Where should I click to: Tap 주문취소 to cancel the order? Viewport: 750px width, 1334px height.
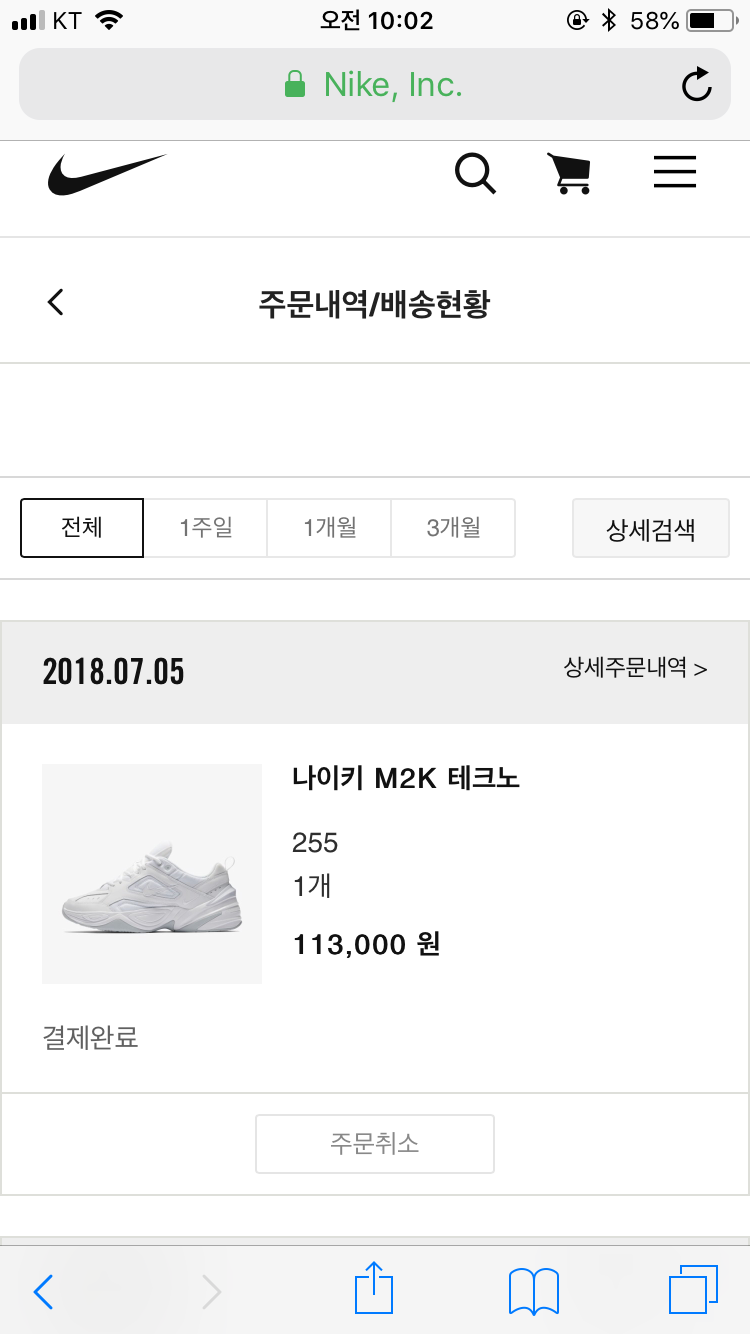tap(375, 1143)
